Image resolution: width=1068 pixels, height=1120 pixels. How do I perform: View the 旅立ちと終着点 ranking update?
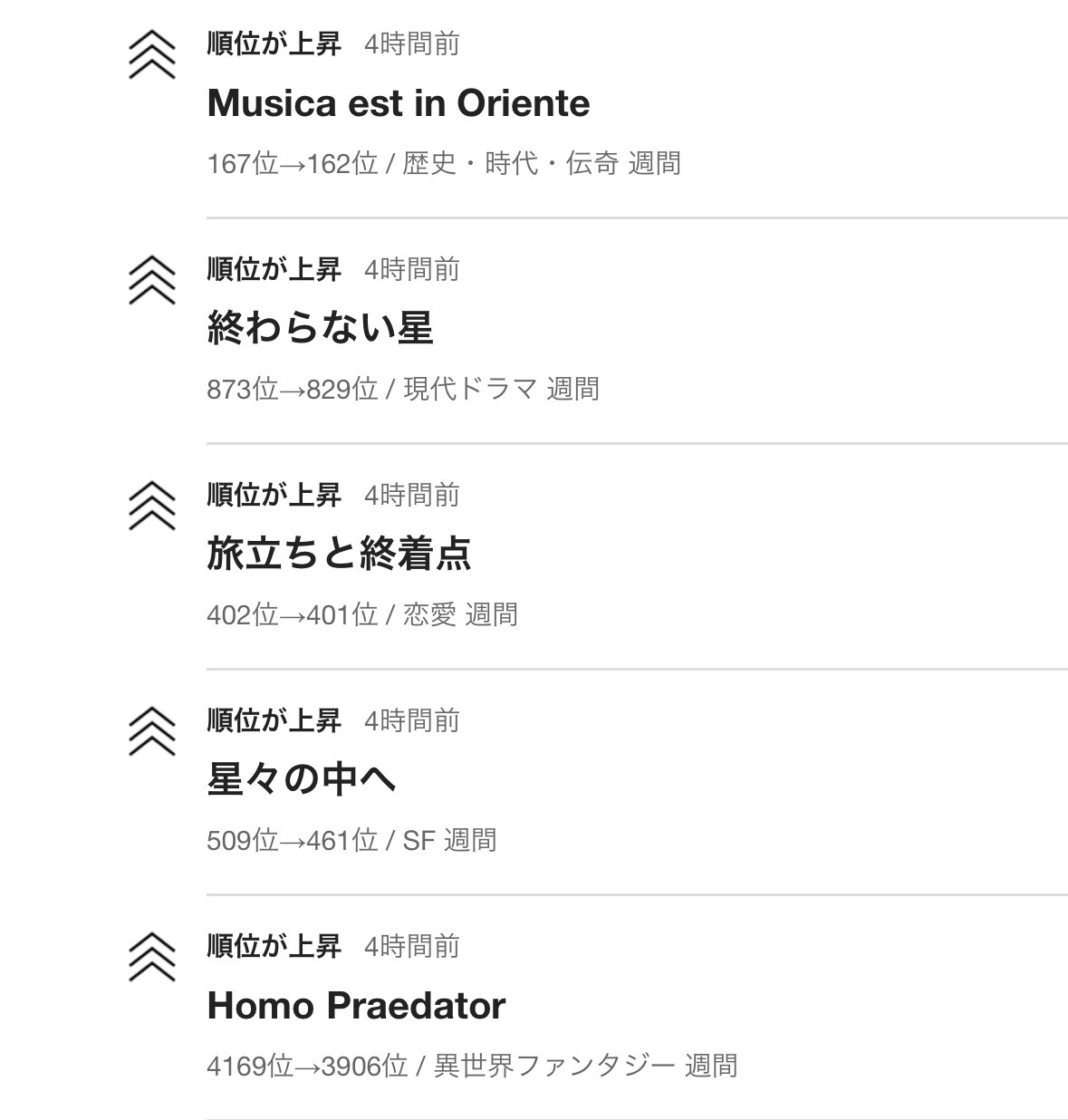pyautogui.click(x=339, y=554)
